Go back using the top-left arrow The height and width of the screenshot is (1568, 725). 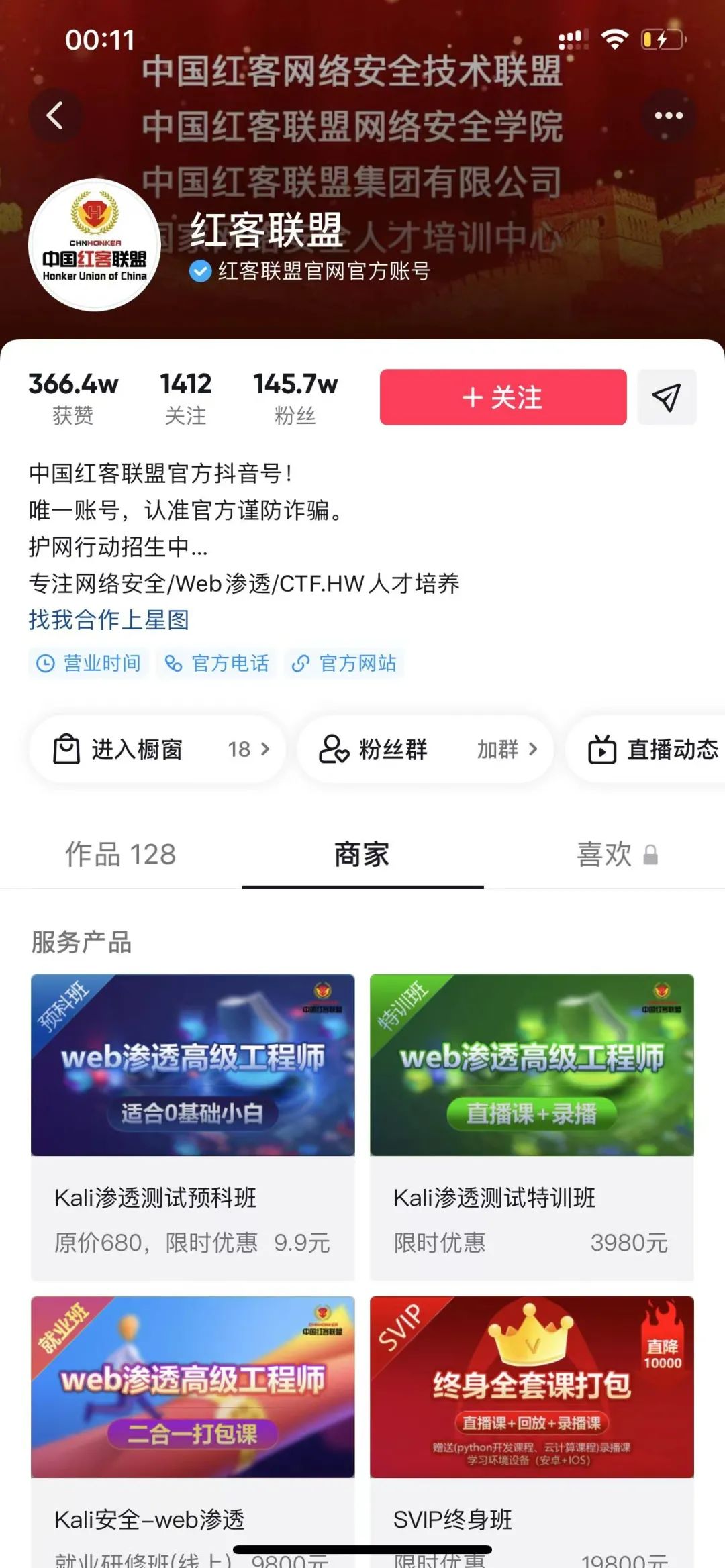55,115
